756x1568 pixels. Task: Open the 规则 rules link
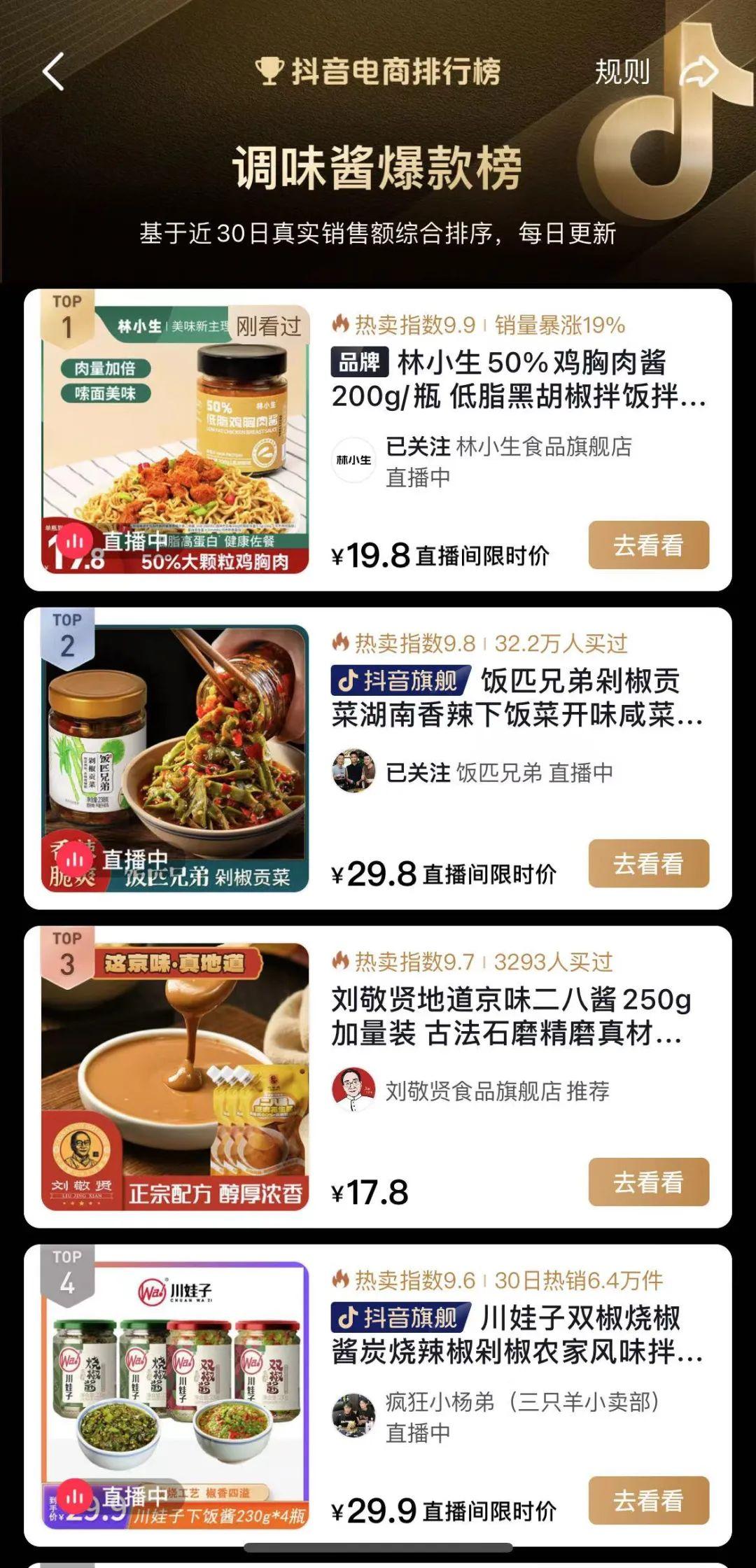pos(622,72)
